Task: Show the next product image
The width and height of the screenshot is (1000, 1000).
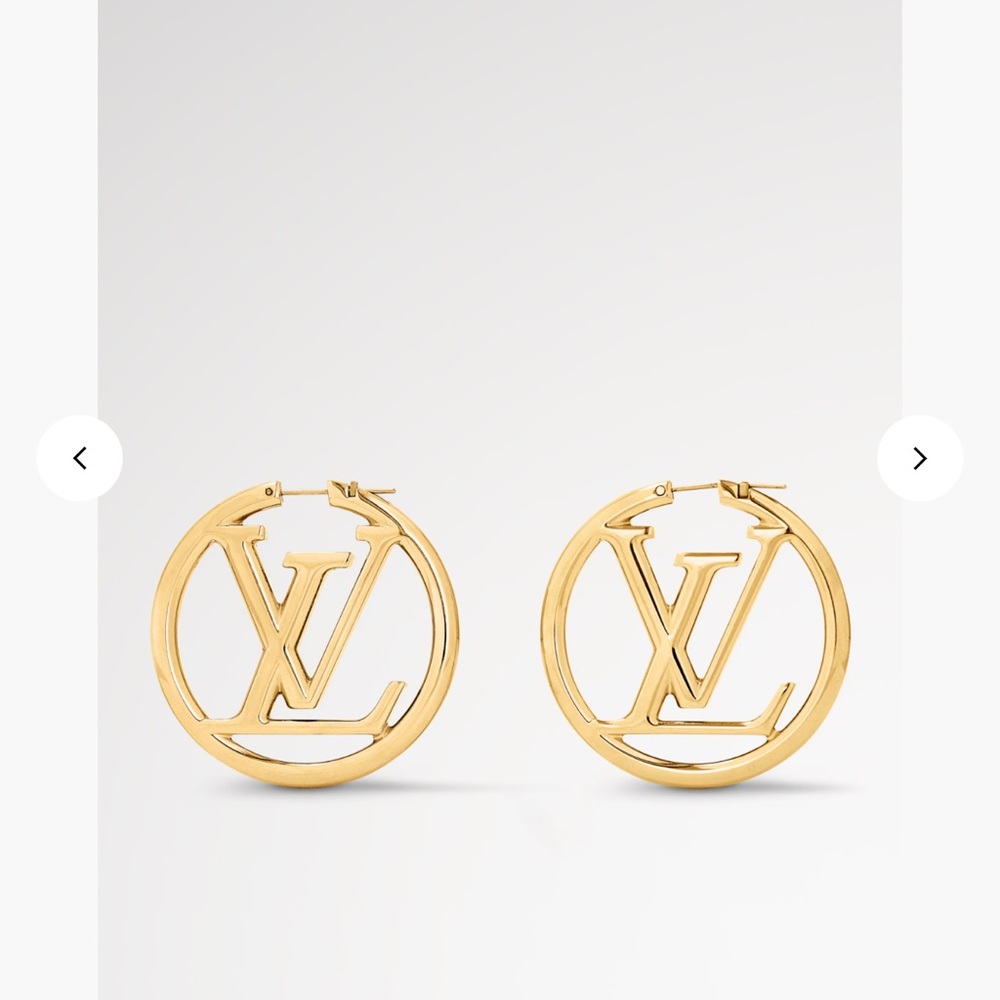Action: coord(920,458)
